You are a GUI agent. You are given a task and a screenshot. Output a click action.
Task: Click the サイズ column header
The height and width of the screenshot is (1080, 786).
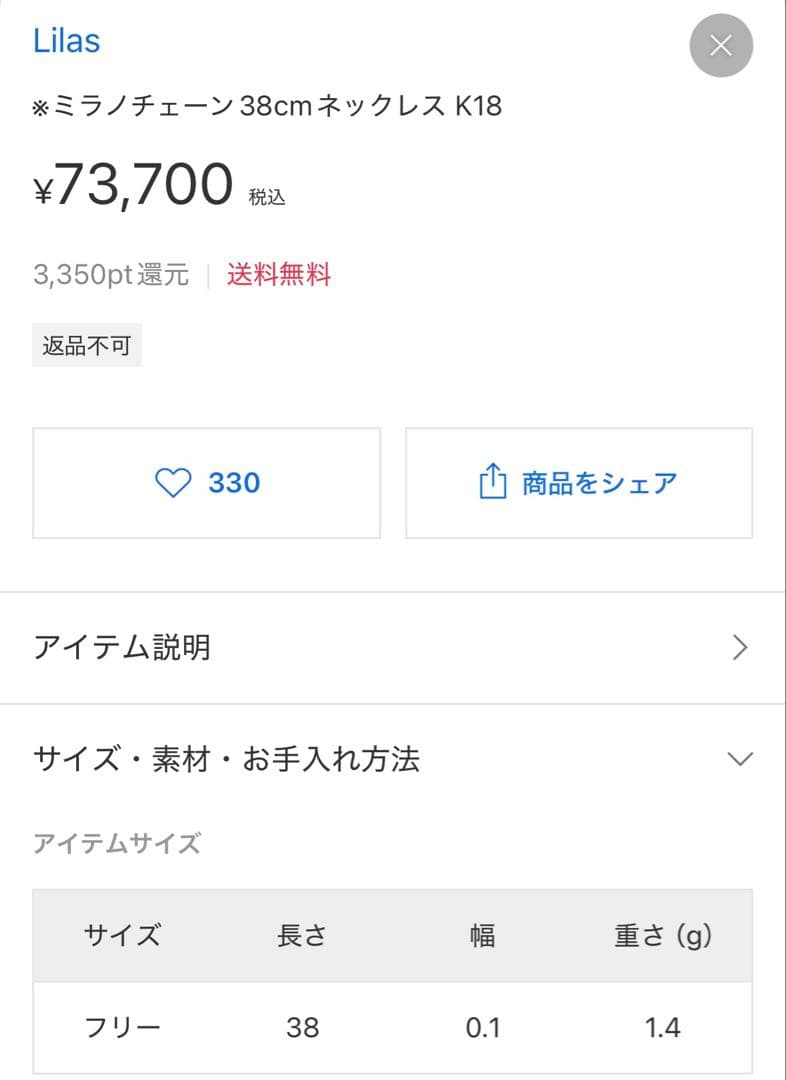pyautogui.click(x=122, y=936)
